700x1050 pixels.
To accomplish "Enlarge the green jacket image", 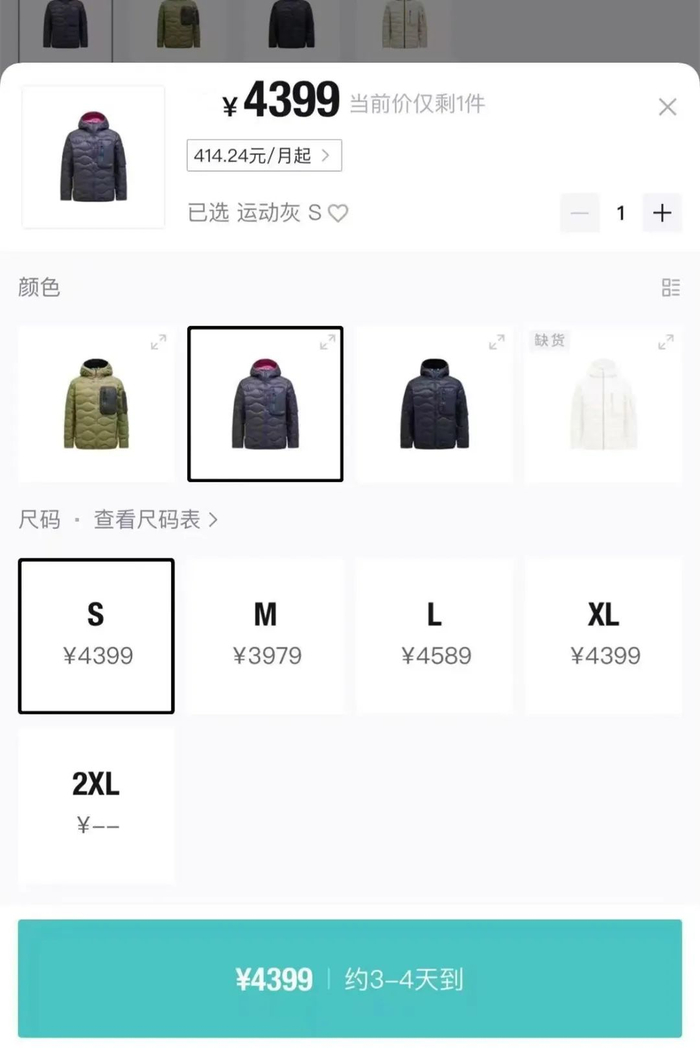I will (x=158, y=342).
